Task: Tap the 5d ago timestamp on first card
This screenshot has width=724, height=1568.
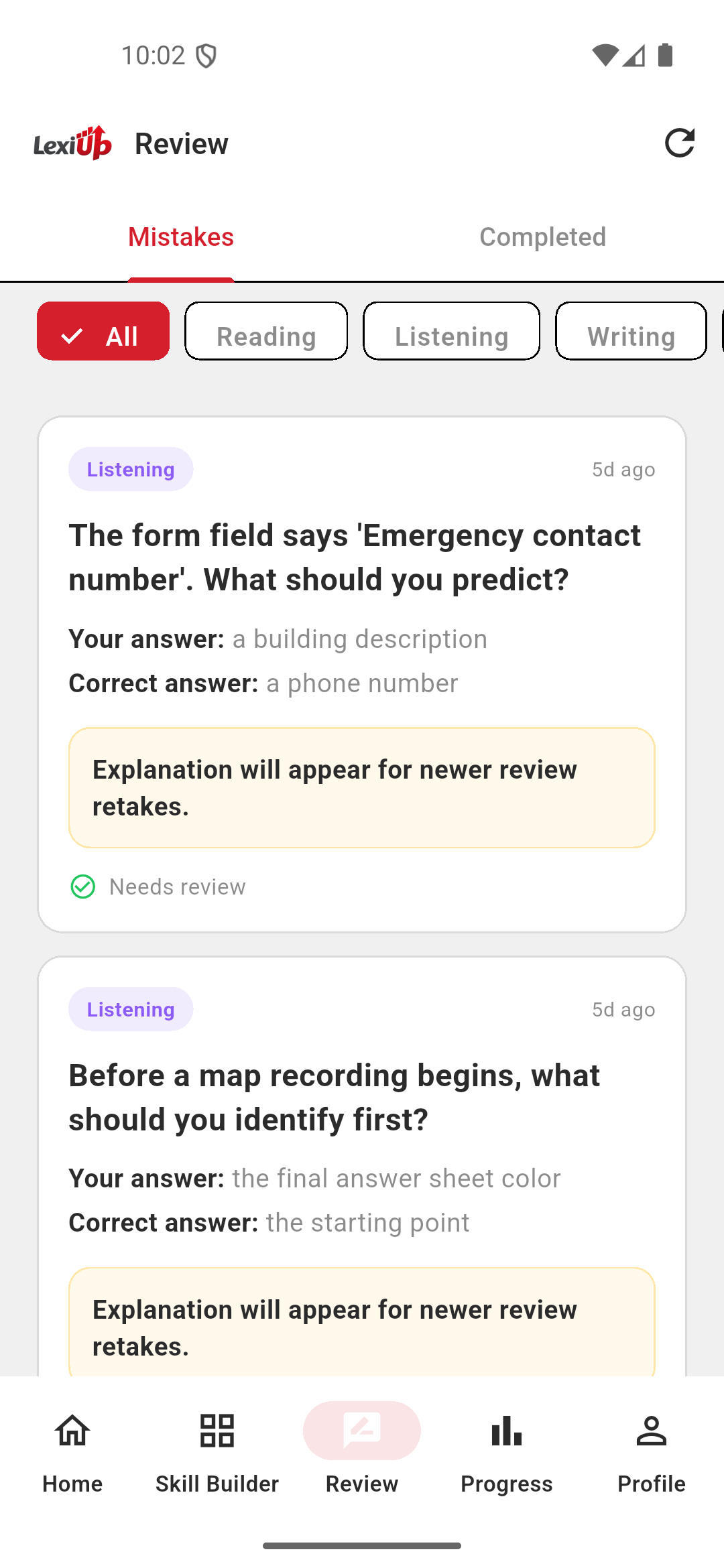Action: pos(623,469)
